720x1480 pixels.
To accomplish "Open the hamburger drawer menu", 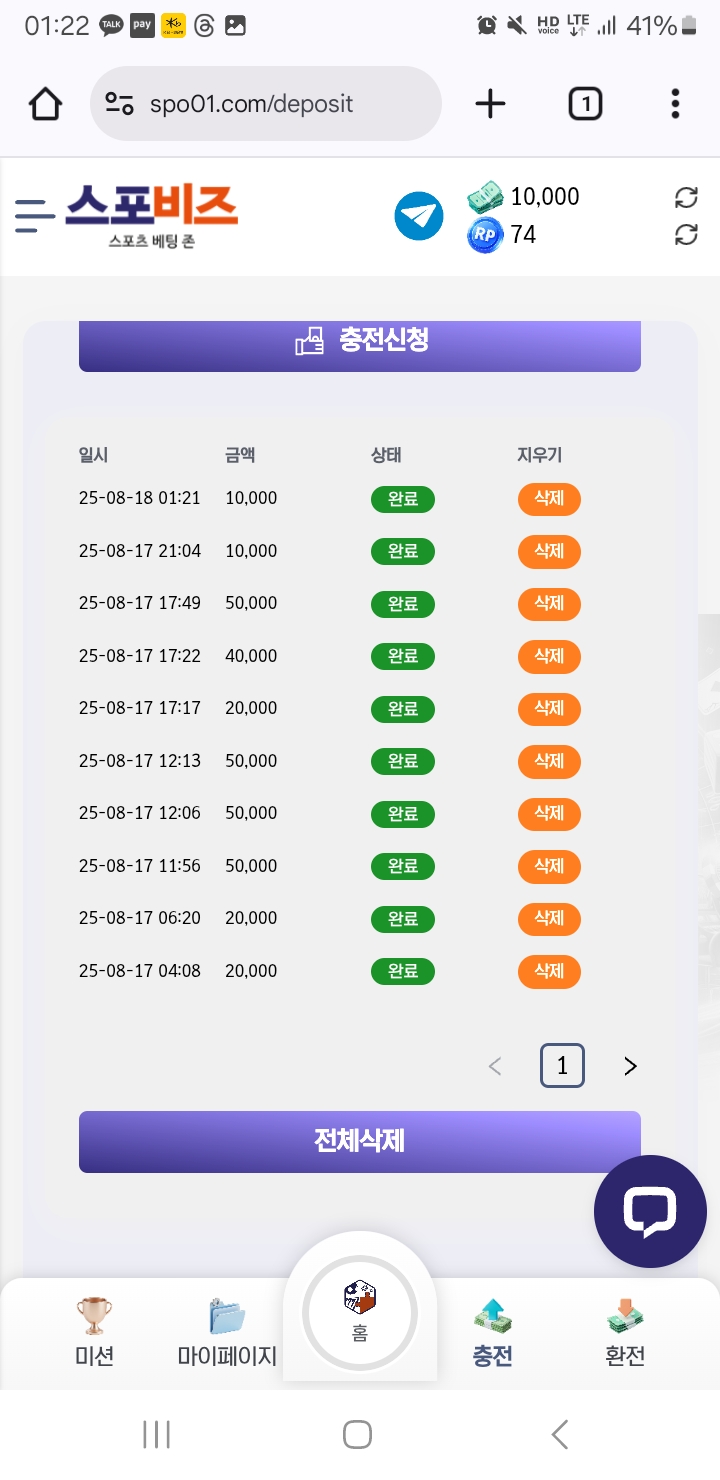I will [34, 216].
